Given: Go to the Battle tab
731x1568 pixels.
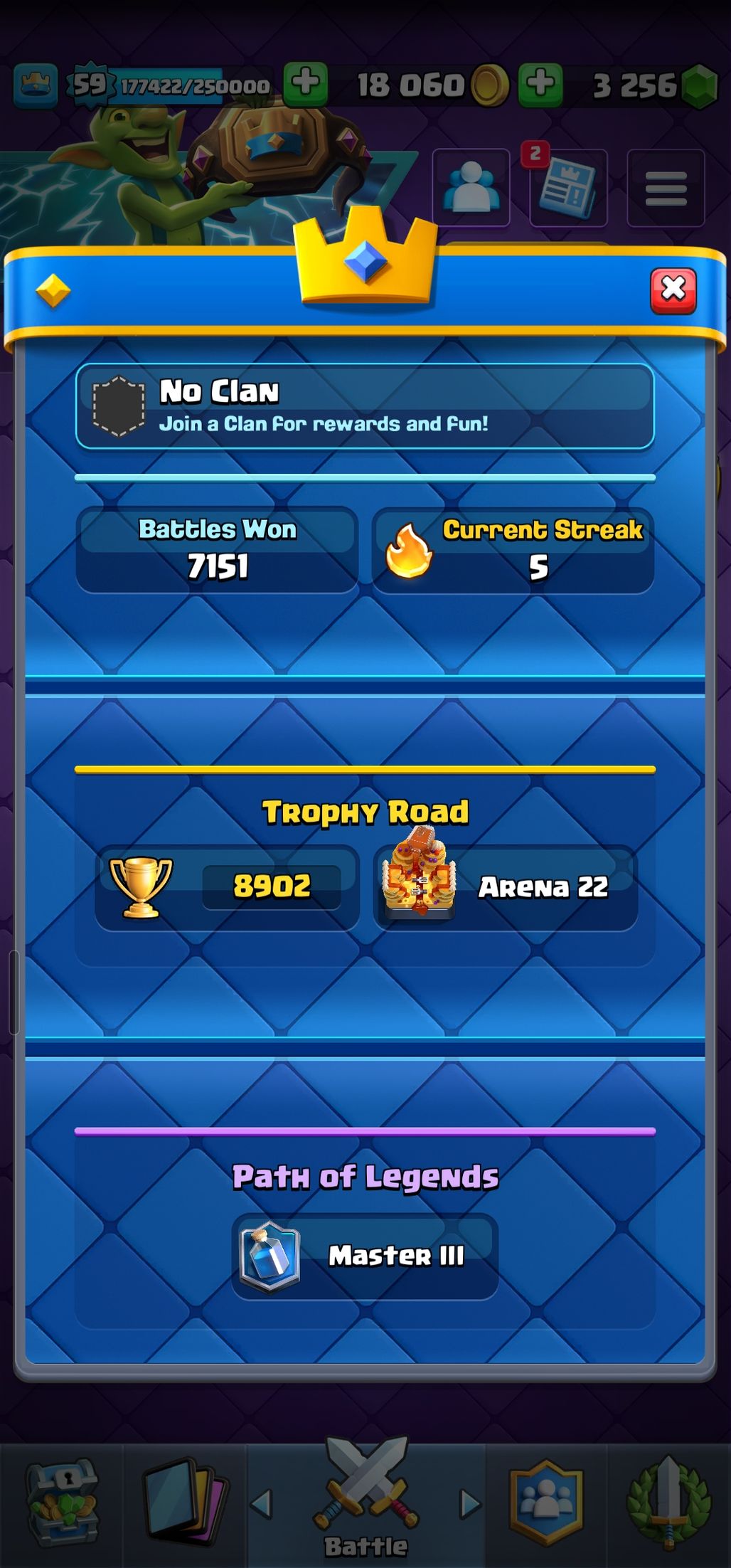Looking at the screenshot, I should (x=365, y=1501).
